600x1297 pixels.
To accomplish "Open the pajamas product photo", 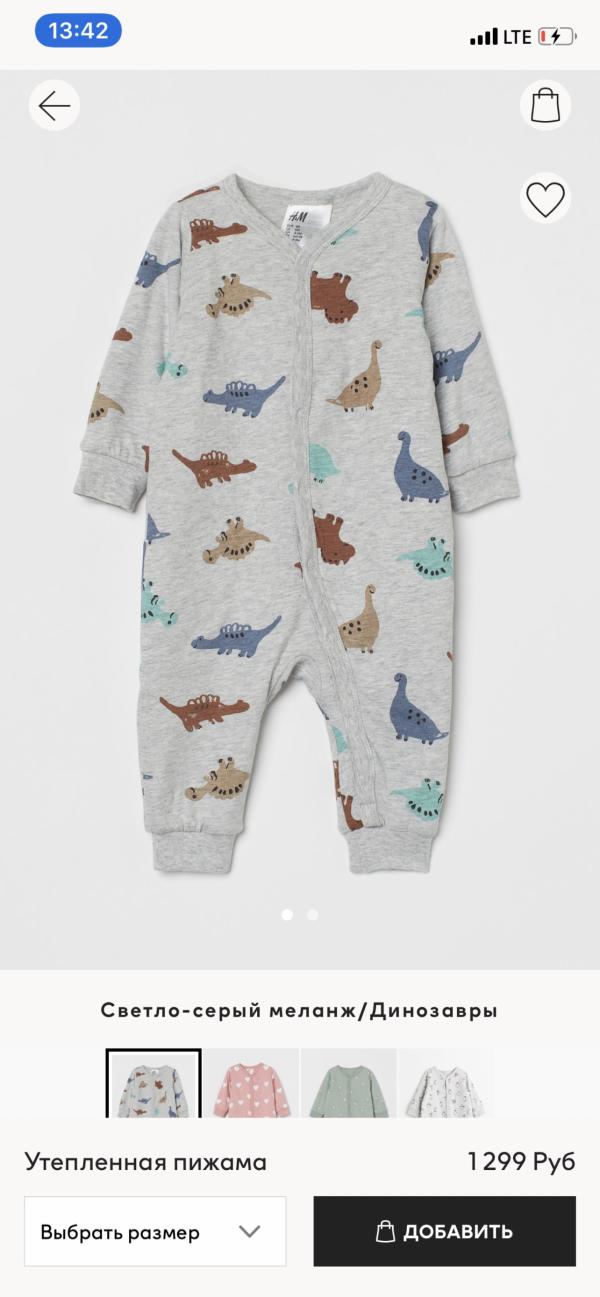I will point(300,520).
